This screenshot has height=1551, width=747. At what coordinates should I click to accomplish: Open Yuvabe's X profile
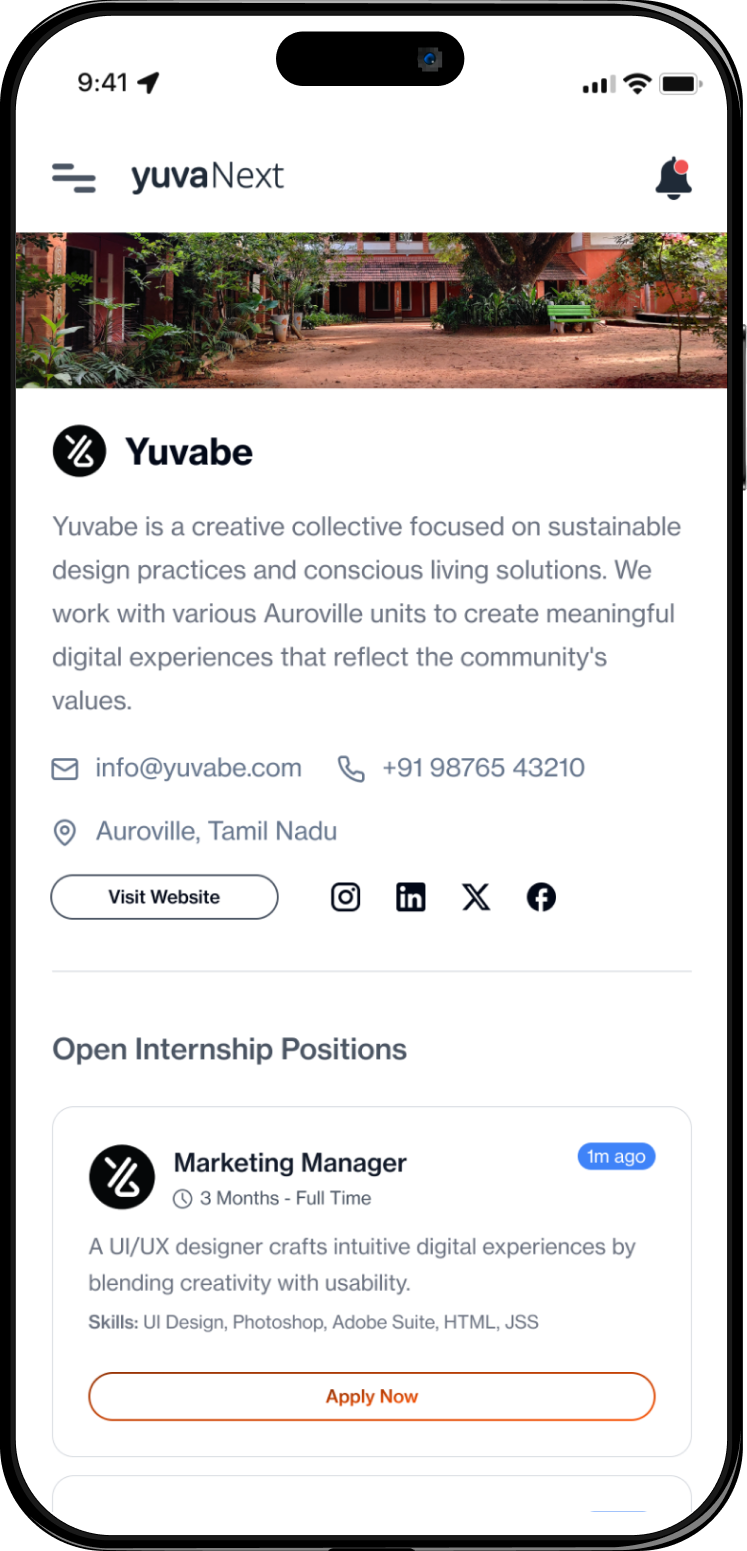476,897
